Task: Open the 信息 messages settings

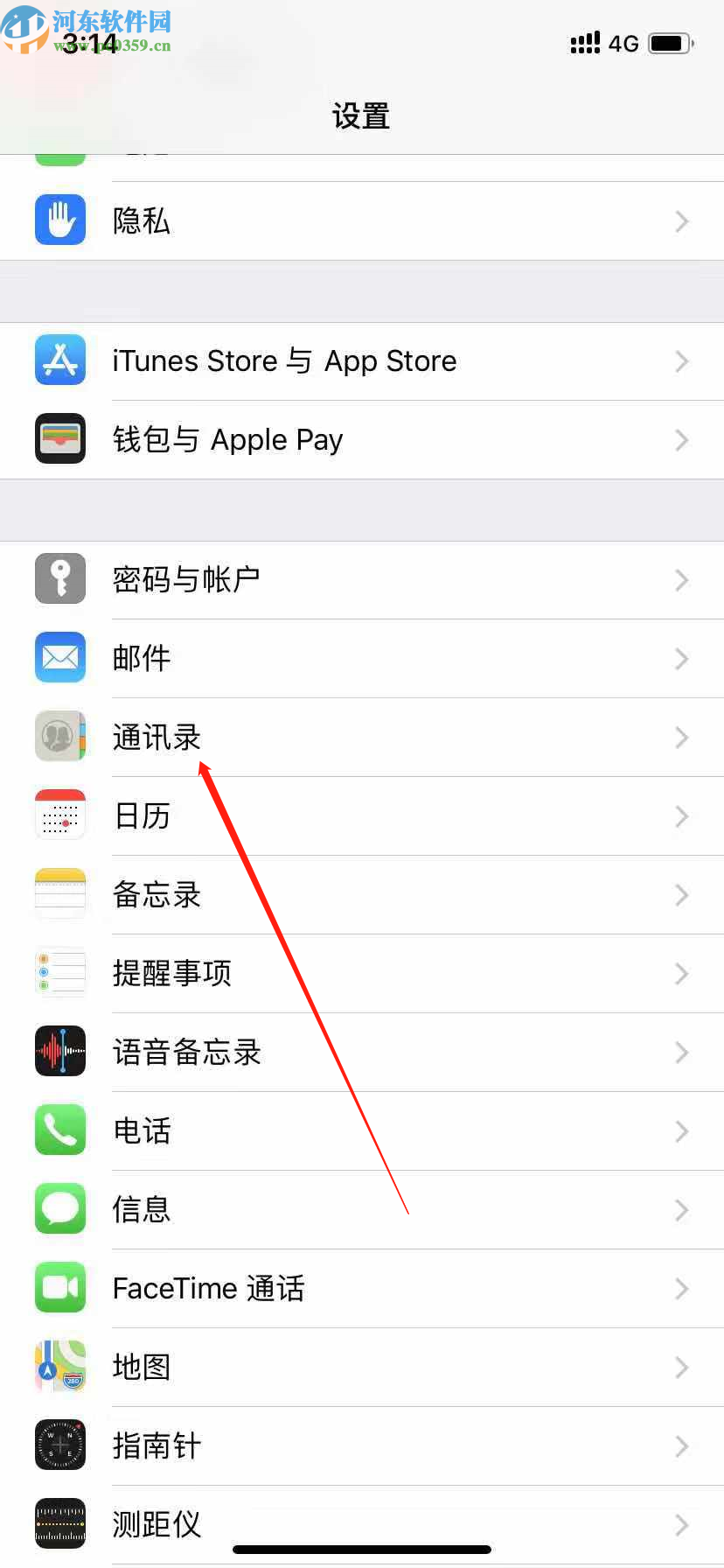Action: (362, 1210)
